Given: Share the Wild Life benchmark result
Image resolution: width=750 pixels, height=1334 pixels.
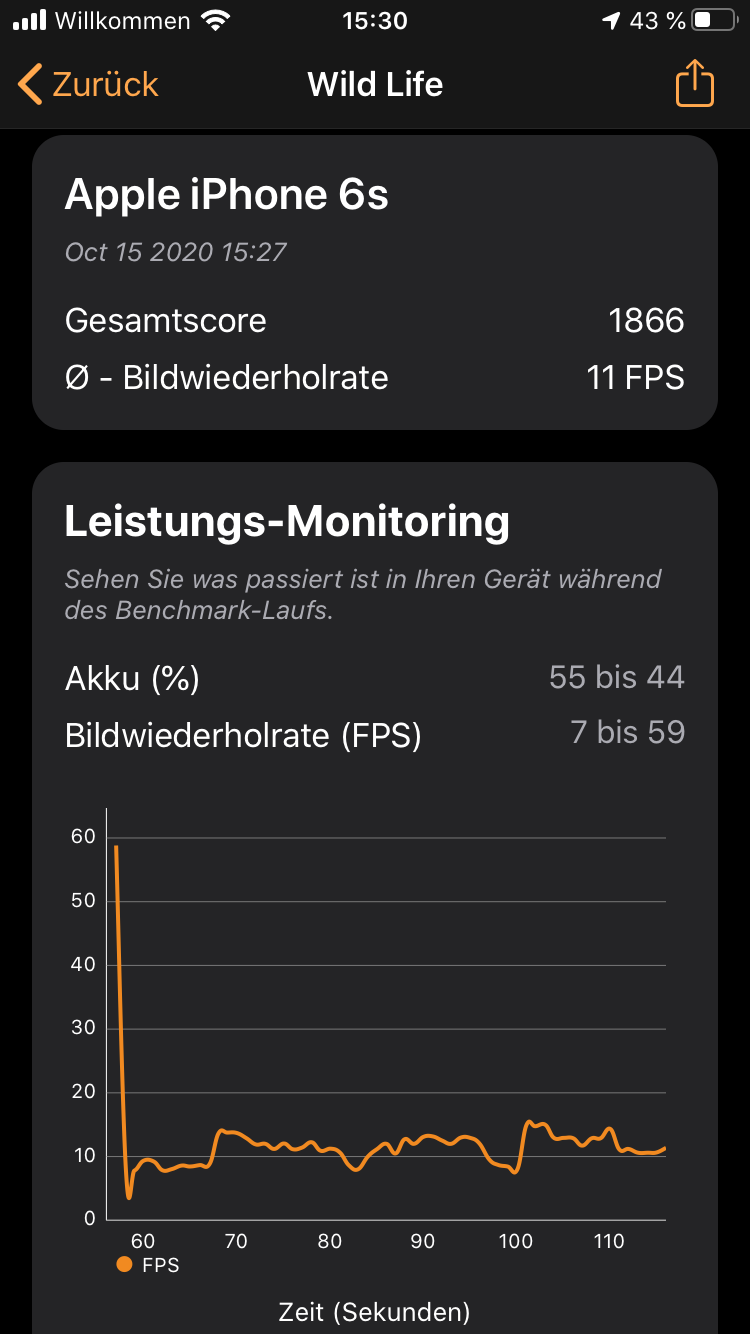Looking at the screenshot, I should [694, 84].
